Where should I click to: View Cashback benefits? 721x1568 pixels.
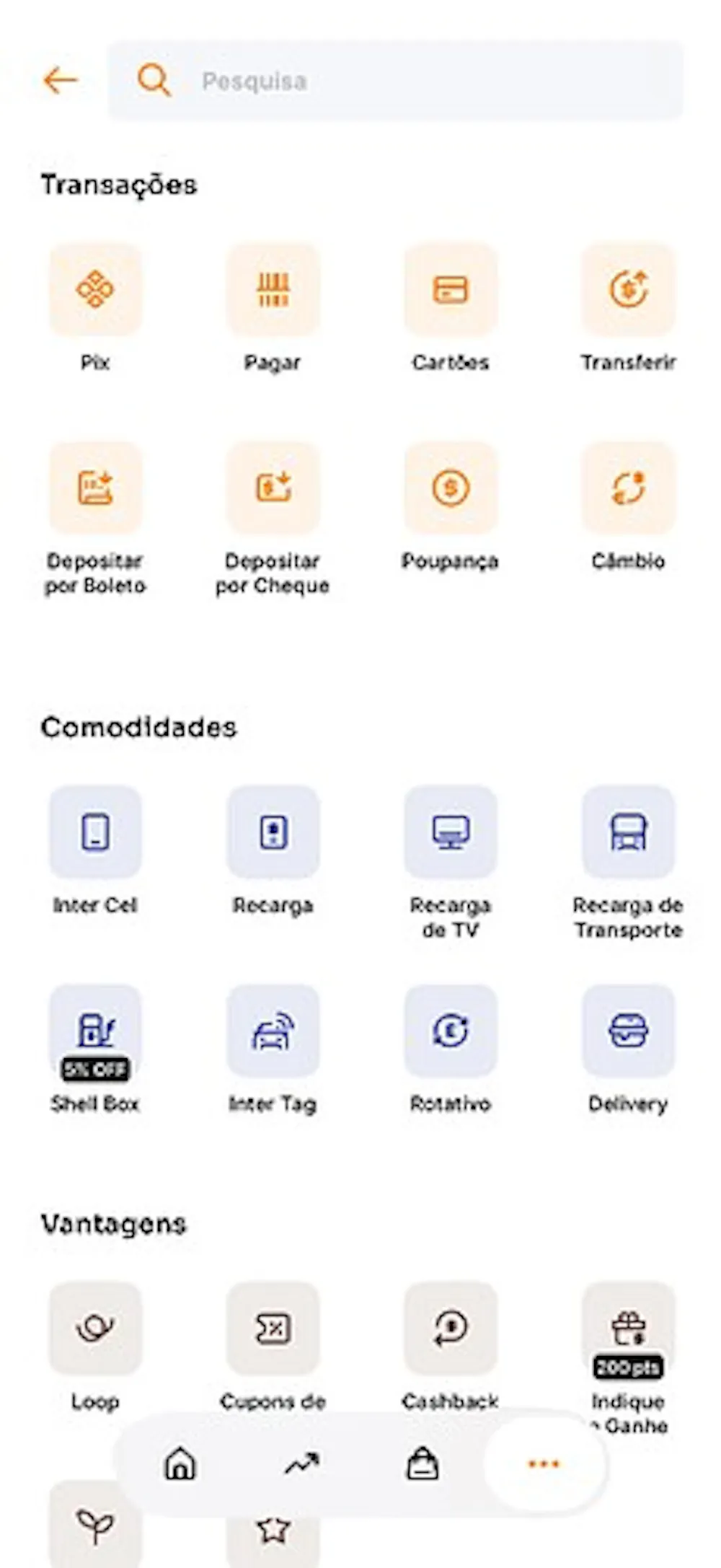451,1329
